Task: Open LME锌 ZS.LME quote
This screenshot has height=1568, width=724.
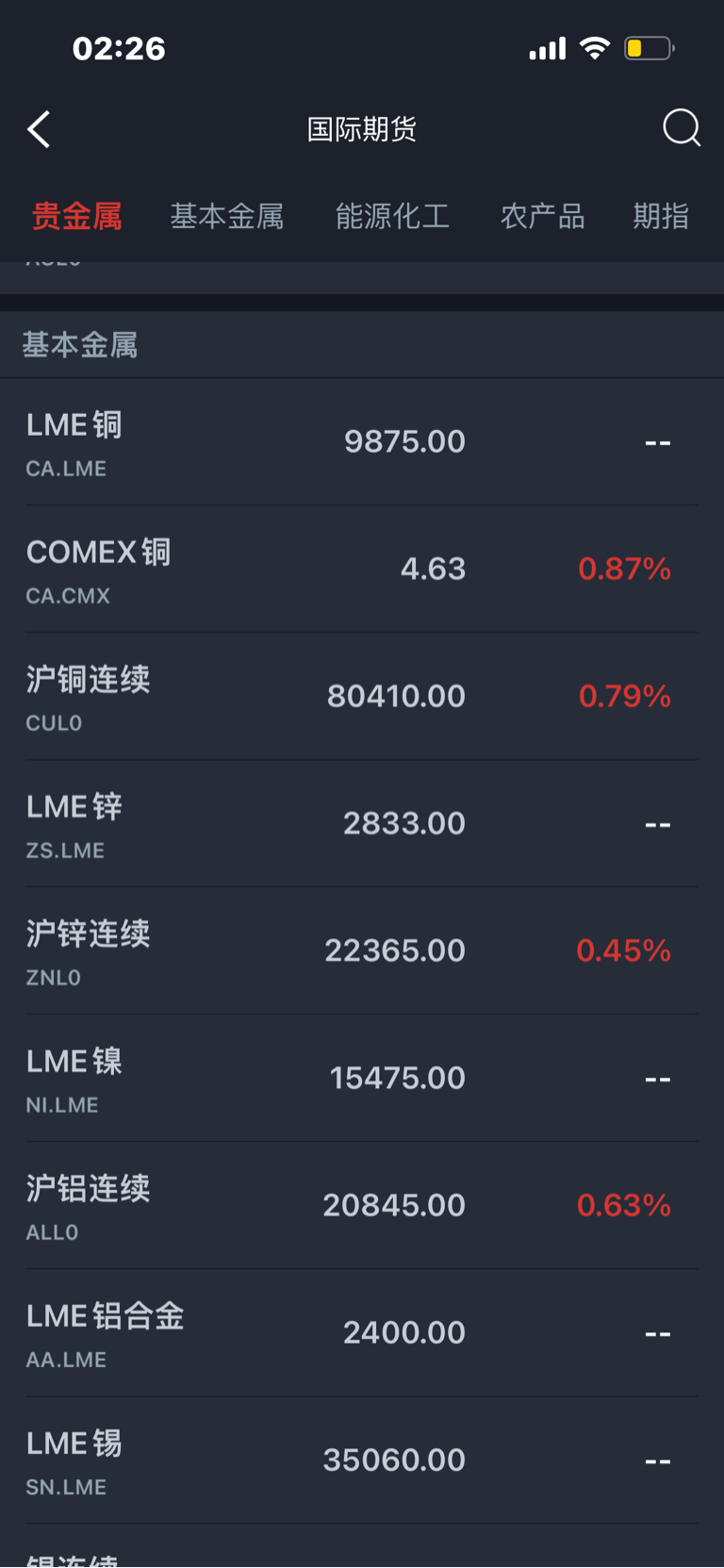Action: [362, 823]
